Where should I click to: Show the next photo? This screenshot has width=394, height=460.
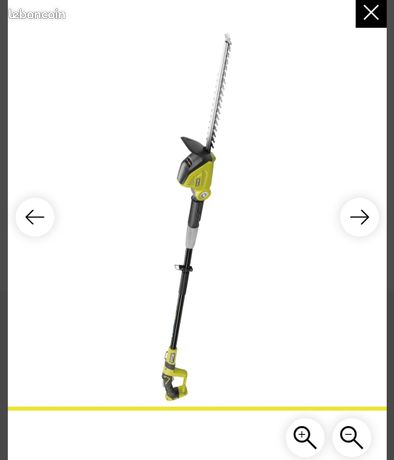coord(359,217)
